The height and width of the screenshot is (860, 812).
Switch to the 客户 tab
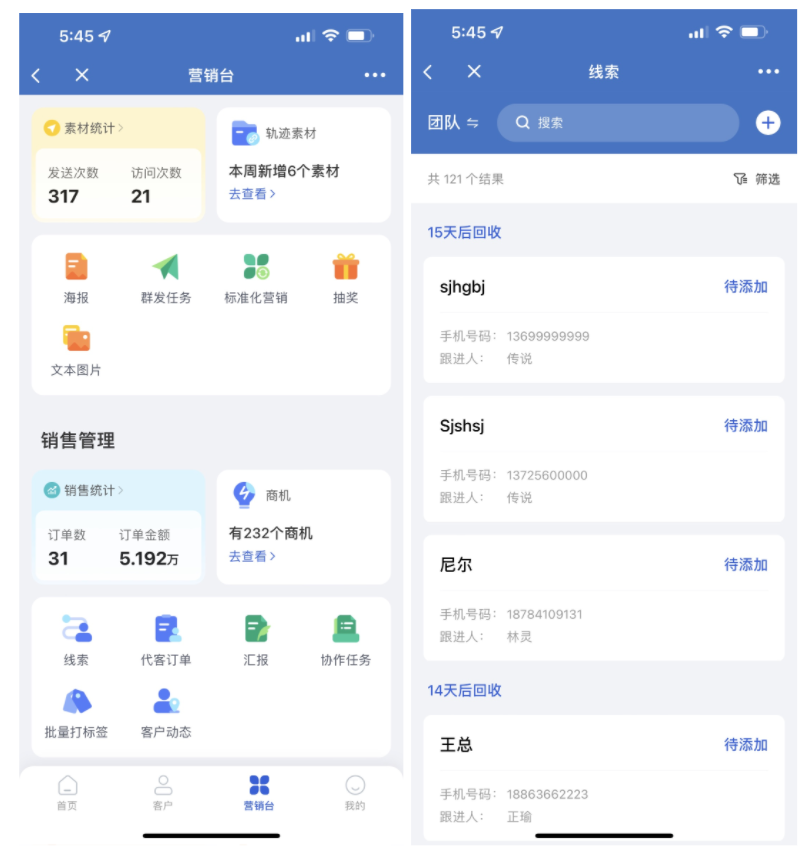pos(163,792)
